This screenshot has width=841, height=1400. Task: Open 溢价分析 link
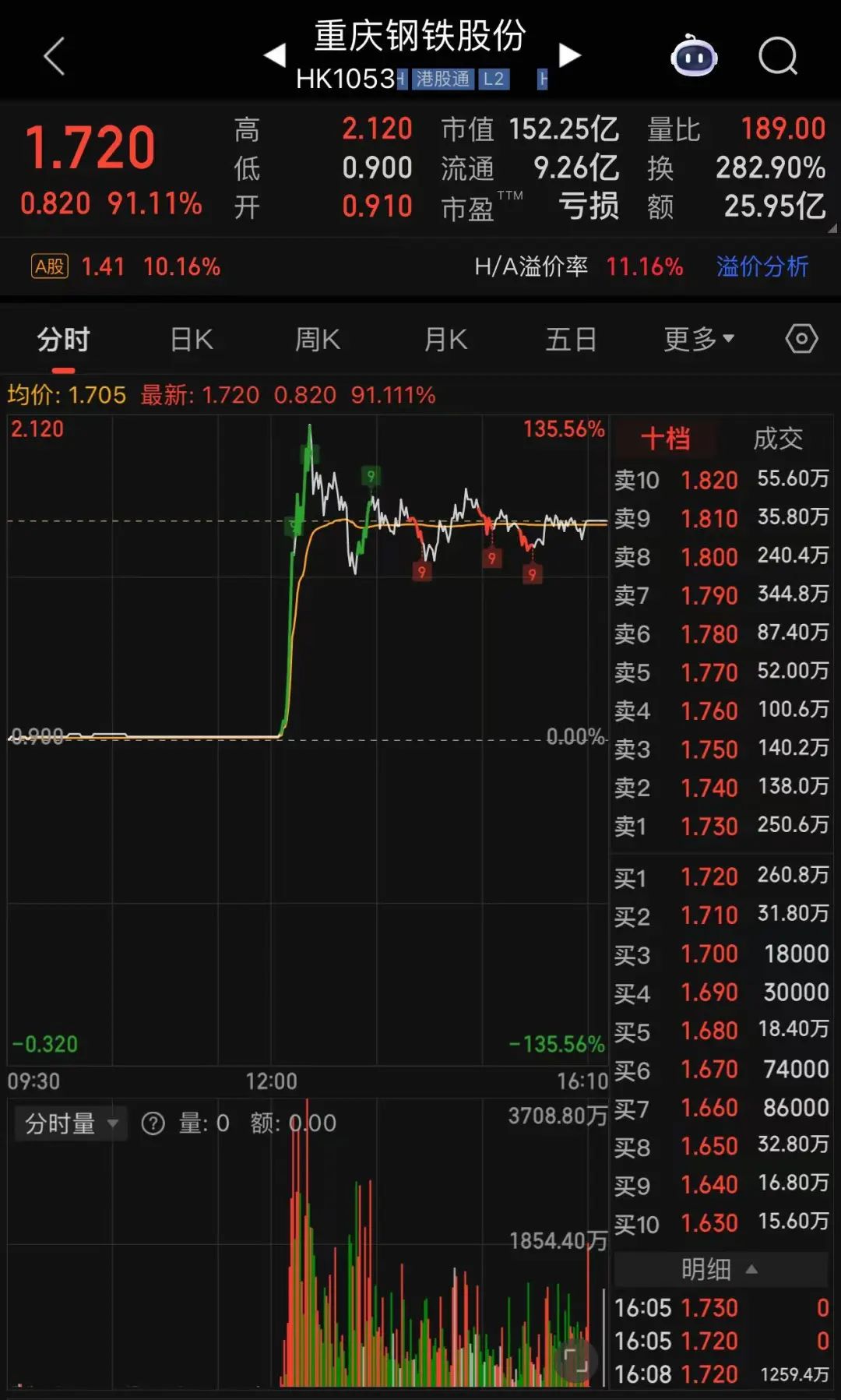tap(762, 267)
